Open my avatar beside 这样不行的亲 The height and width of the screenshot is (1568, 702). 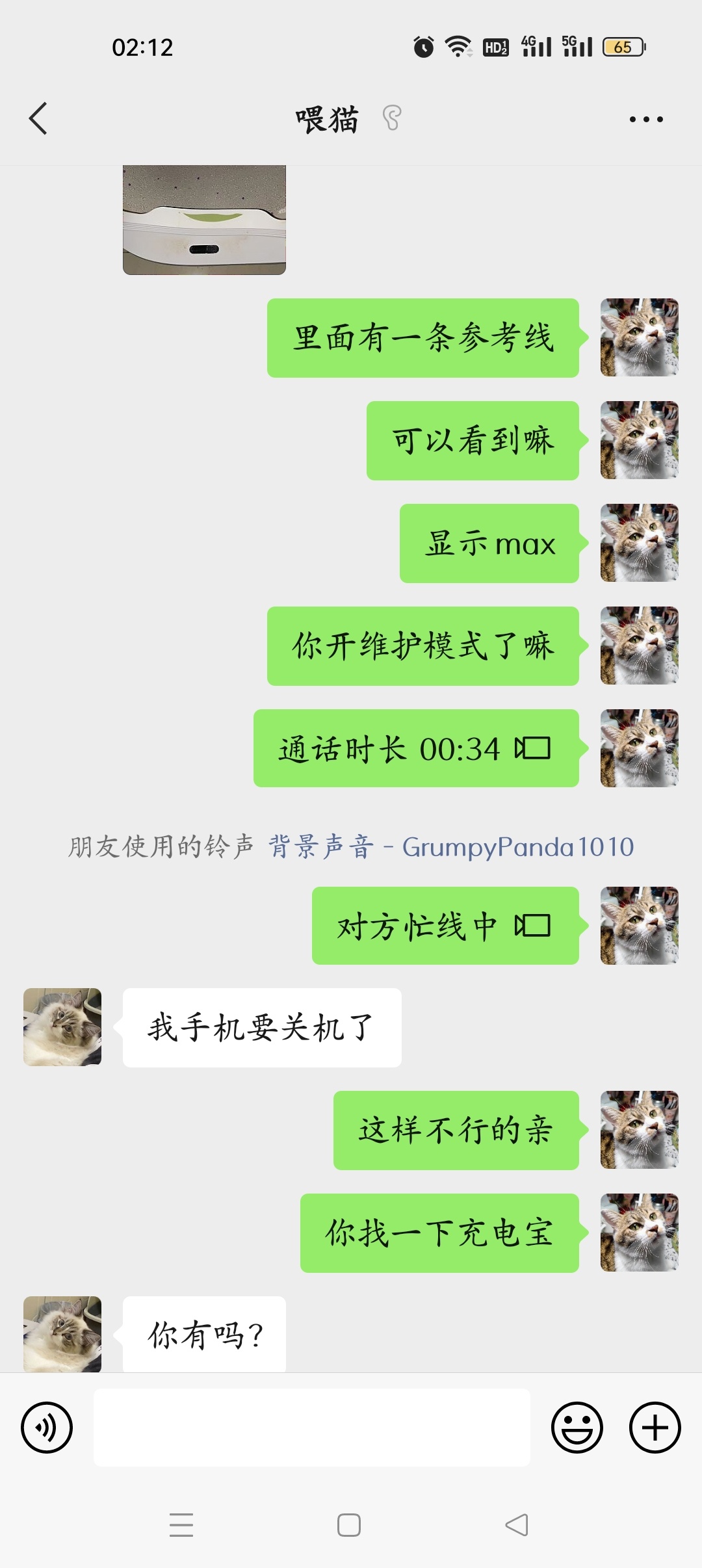[x=639, y=1130]
